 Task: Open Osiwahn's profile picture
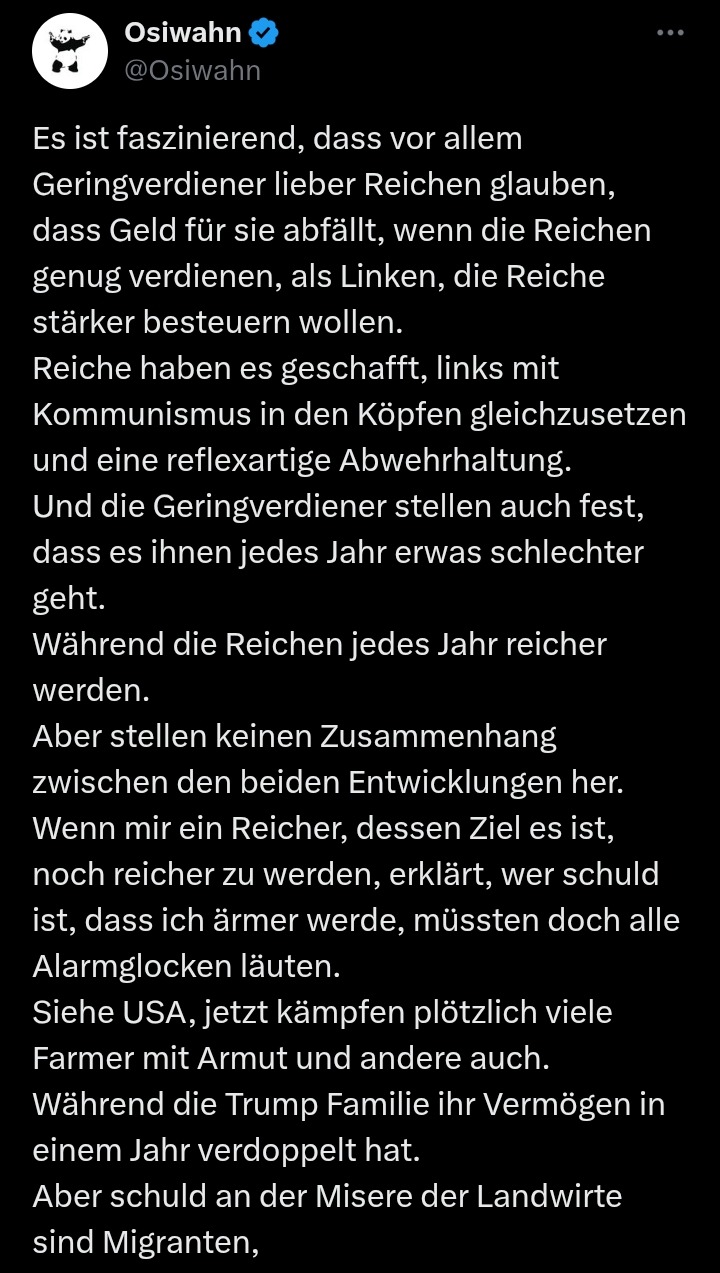click(70, 51)
